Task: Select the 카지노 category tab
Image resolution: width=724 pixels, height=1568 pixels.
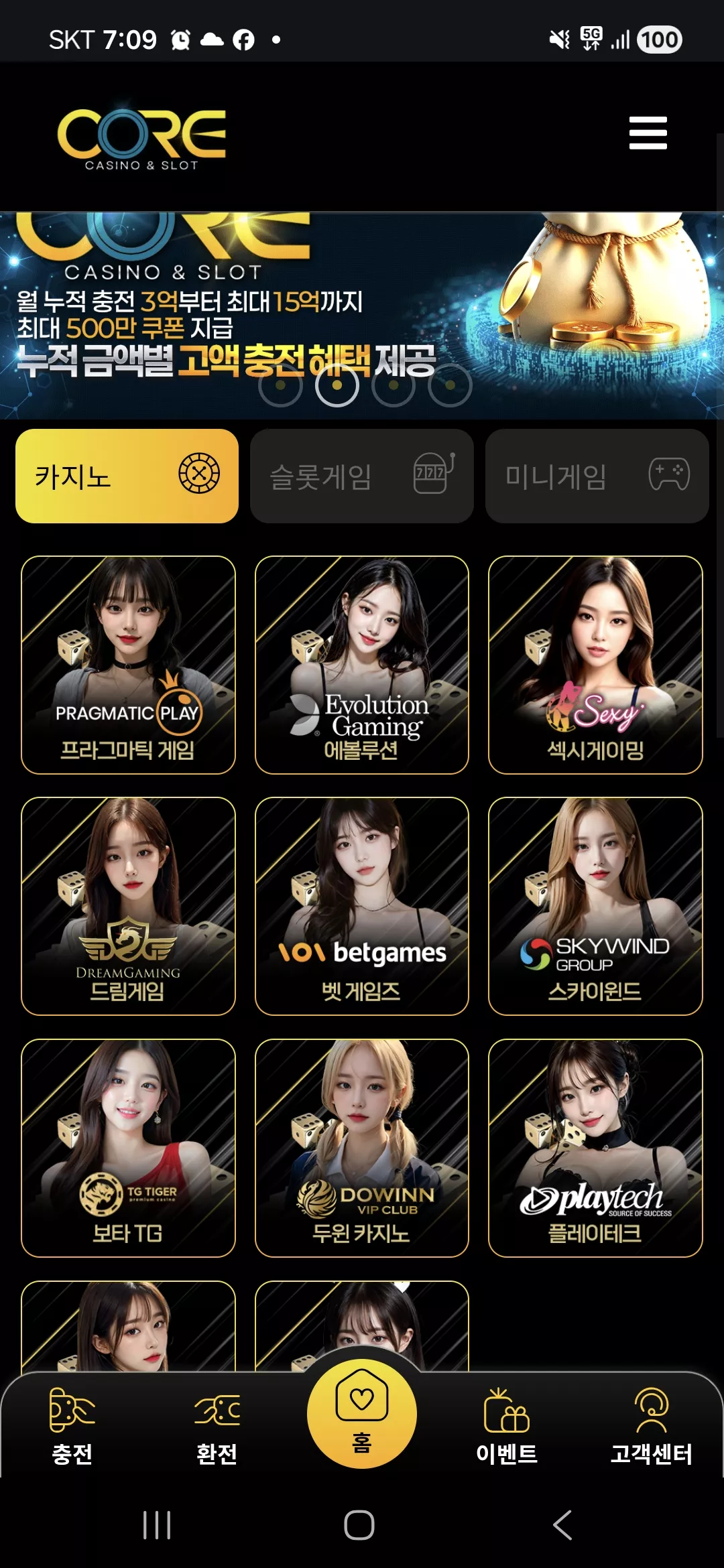Action: click(127, 476)
